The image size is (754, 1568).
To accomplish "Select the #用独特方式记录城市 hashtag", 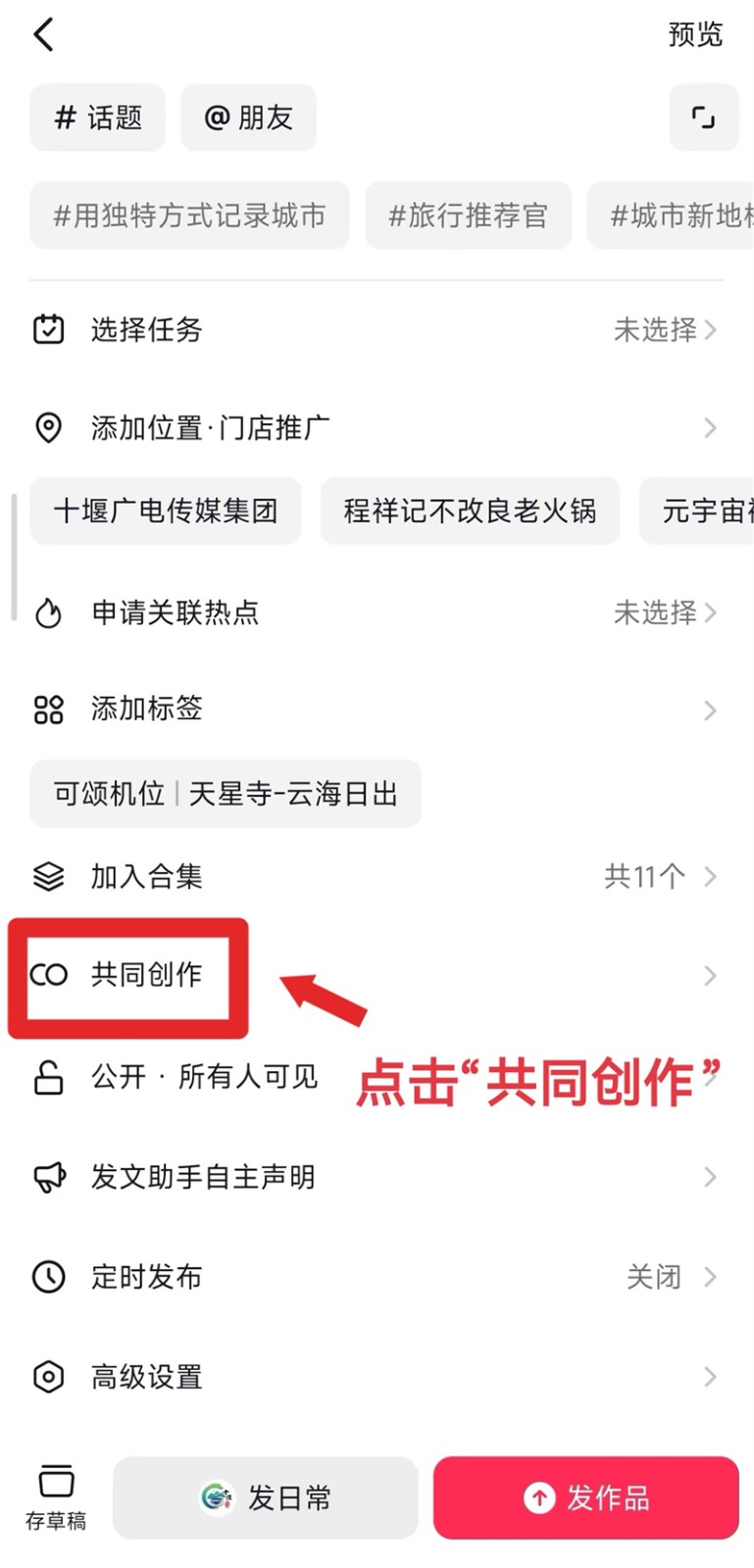I will pyautogui.click(x=189, y=216).
